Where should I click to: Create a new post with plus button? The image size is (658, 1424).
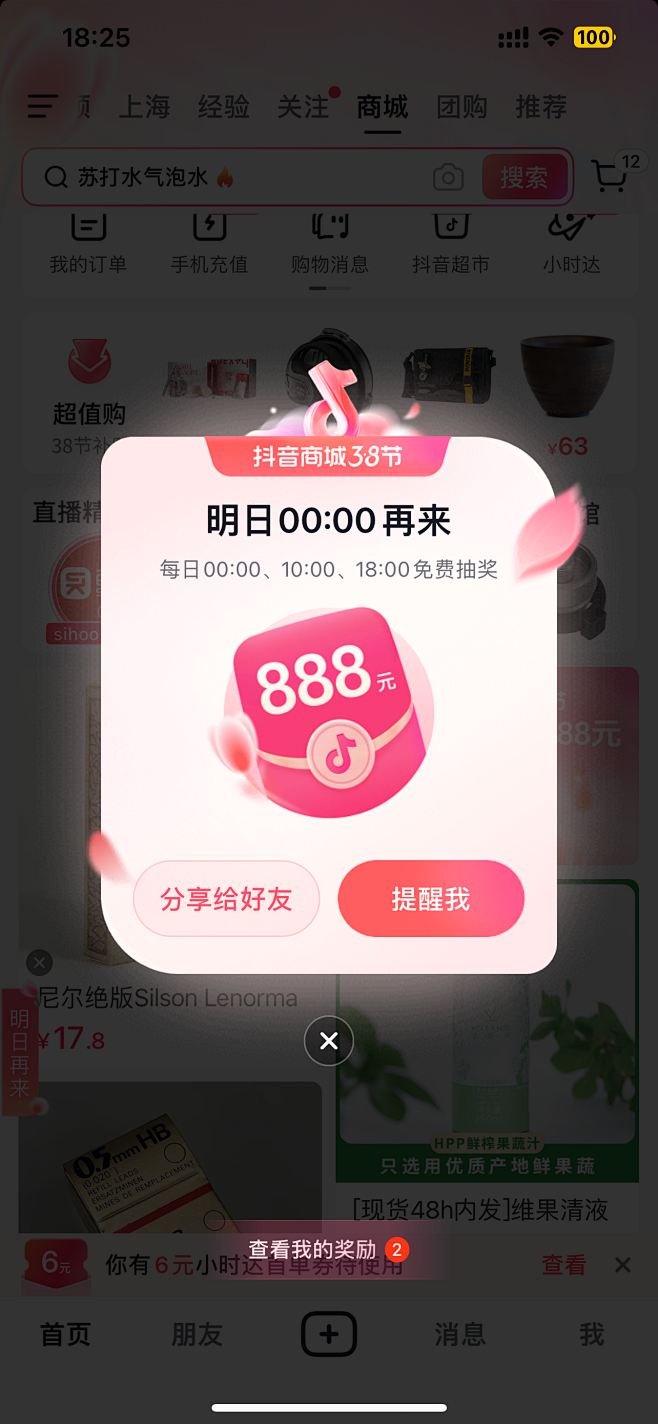(329, 1334)
